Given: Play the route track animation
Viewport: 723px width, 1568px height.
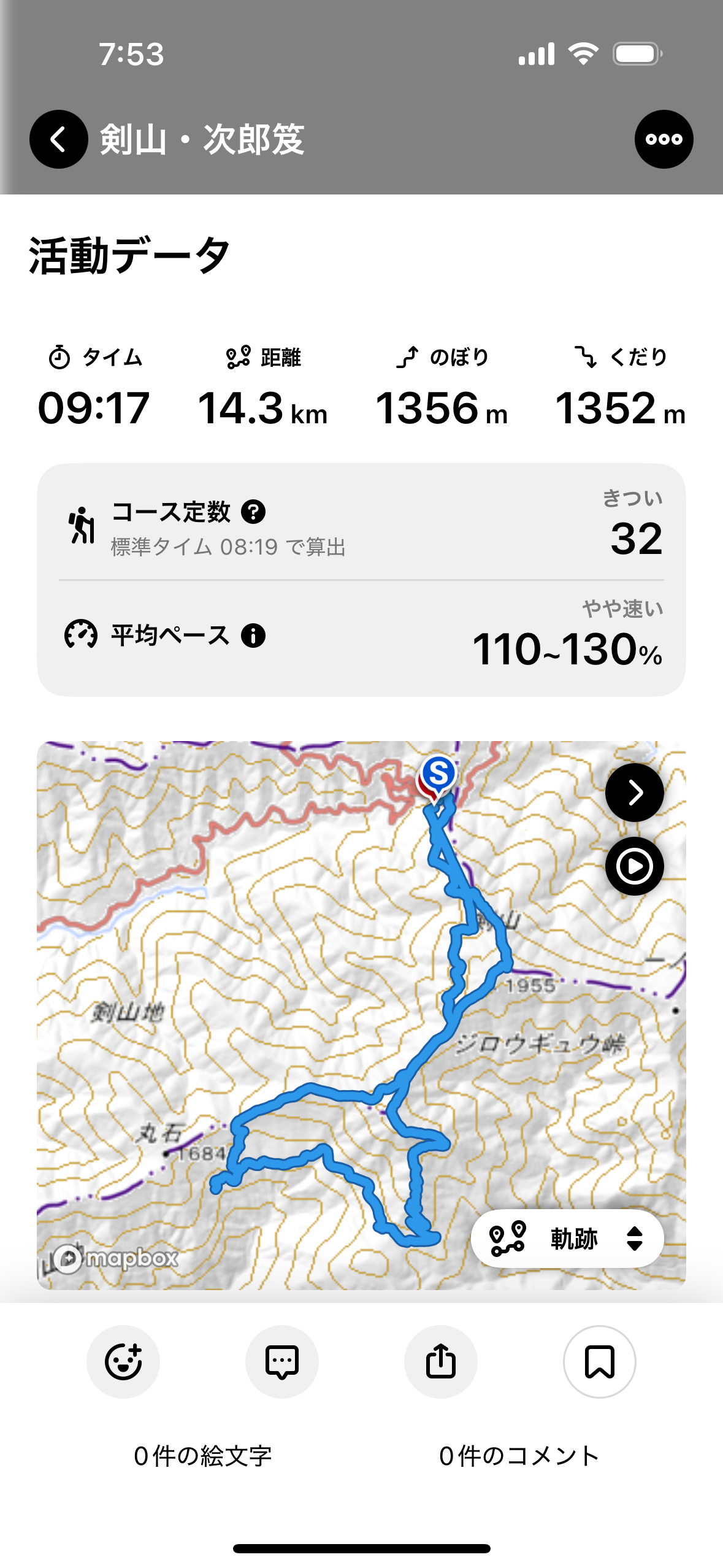Looking at the screenshot, I should click(634, 866).
